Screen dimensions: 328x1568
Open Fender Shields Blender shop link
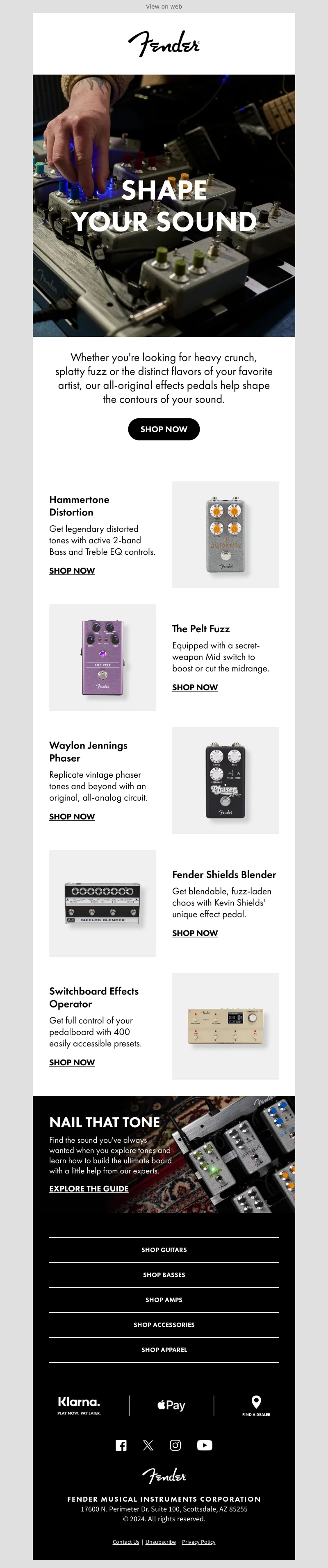pyautogui.click(x=194, y=933)
